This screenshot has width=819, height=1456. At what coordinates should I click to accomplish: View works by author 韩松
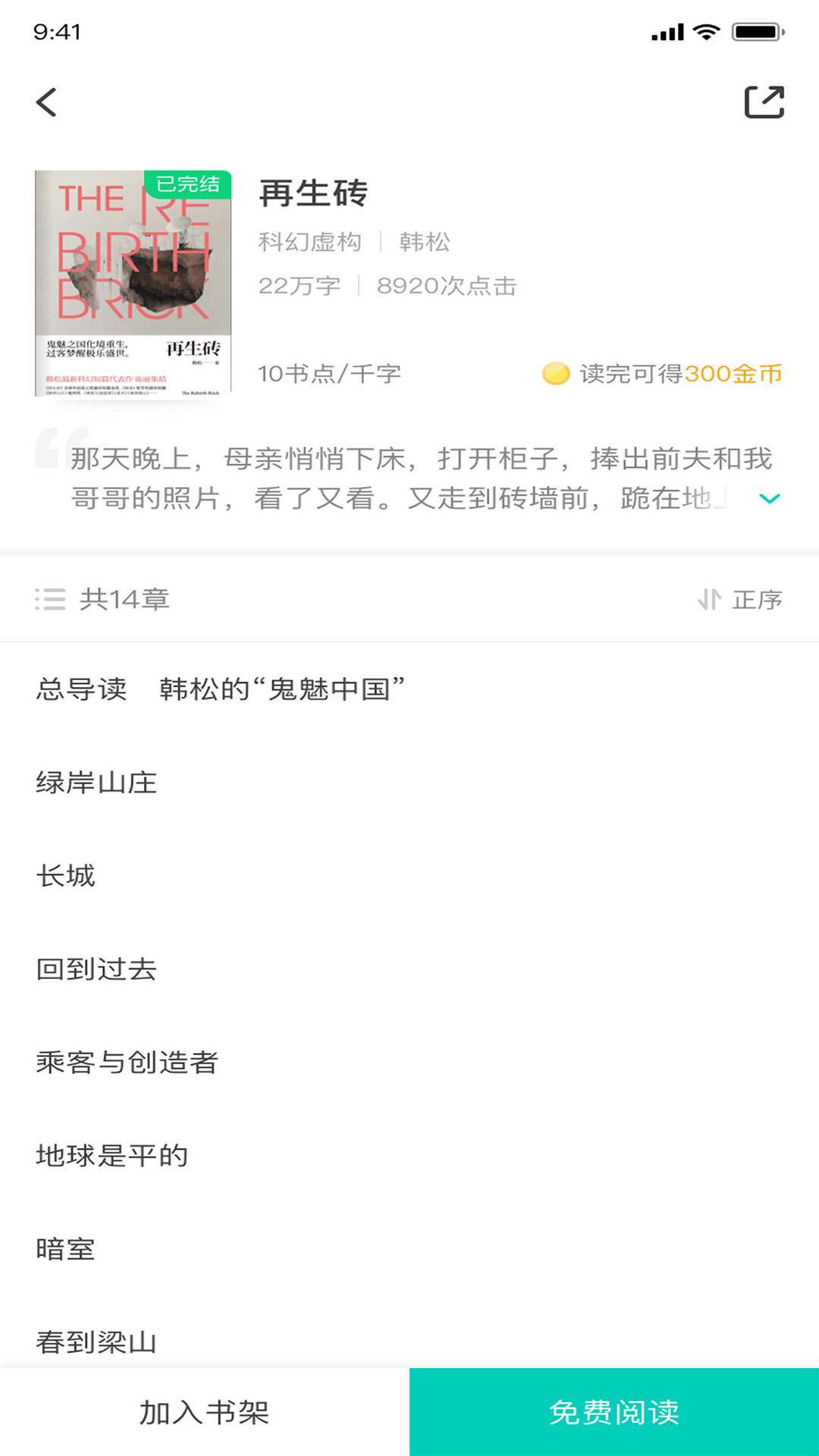[425, 242]
